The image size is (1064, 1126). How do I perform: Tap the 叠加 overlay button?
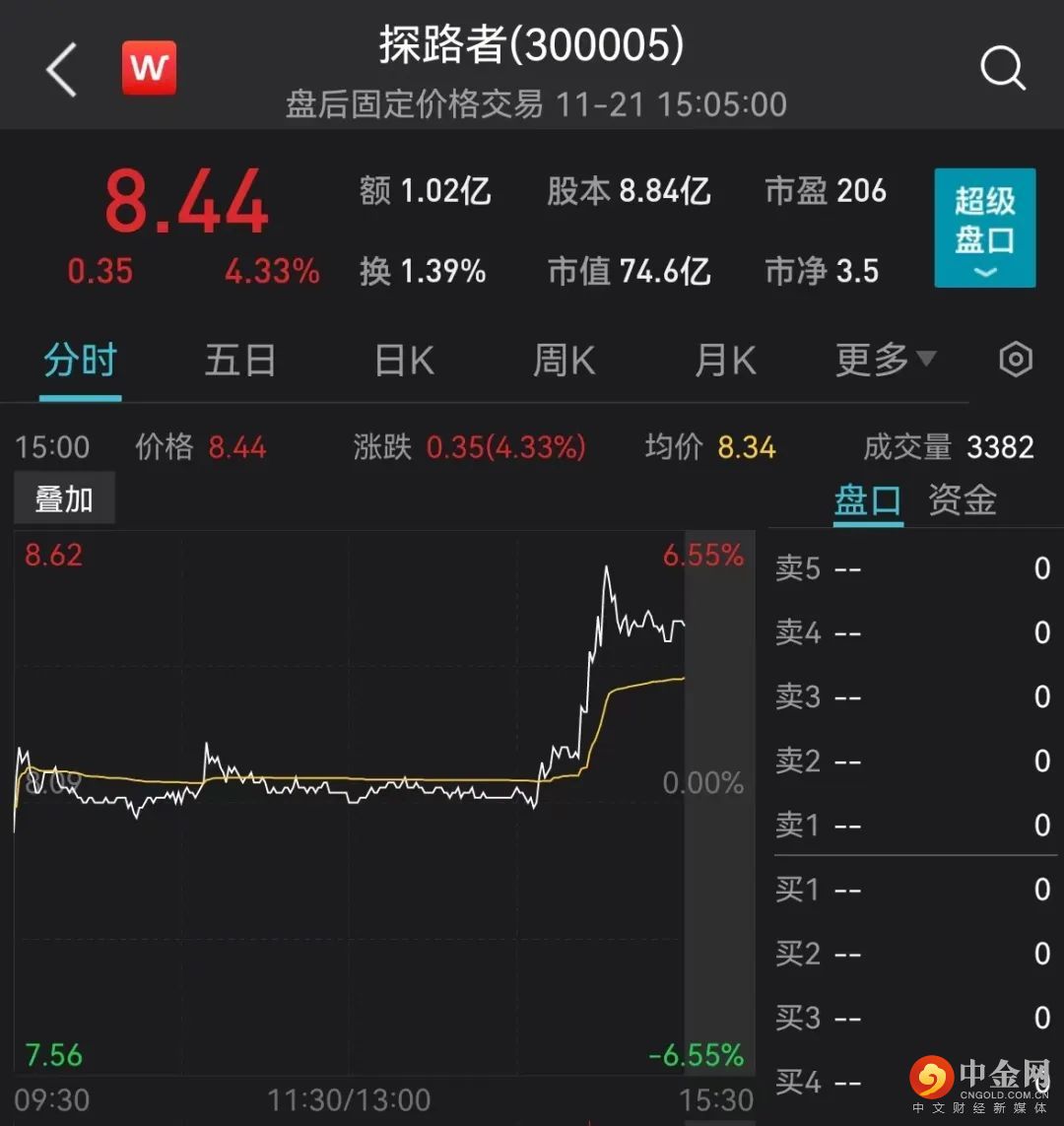(64, 498)
